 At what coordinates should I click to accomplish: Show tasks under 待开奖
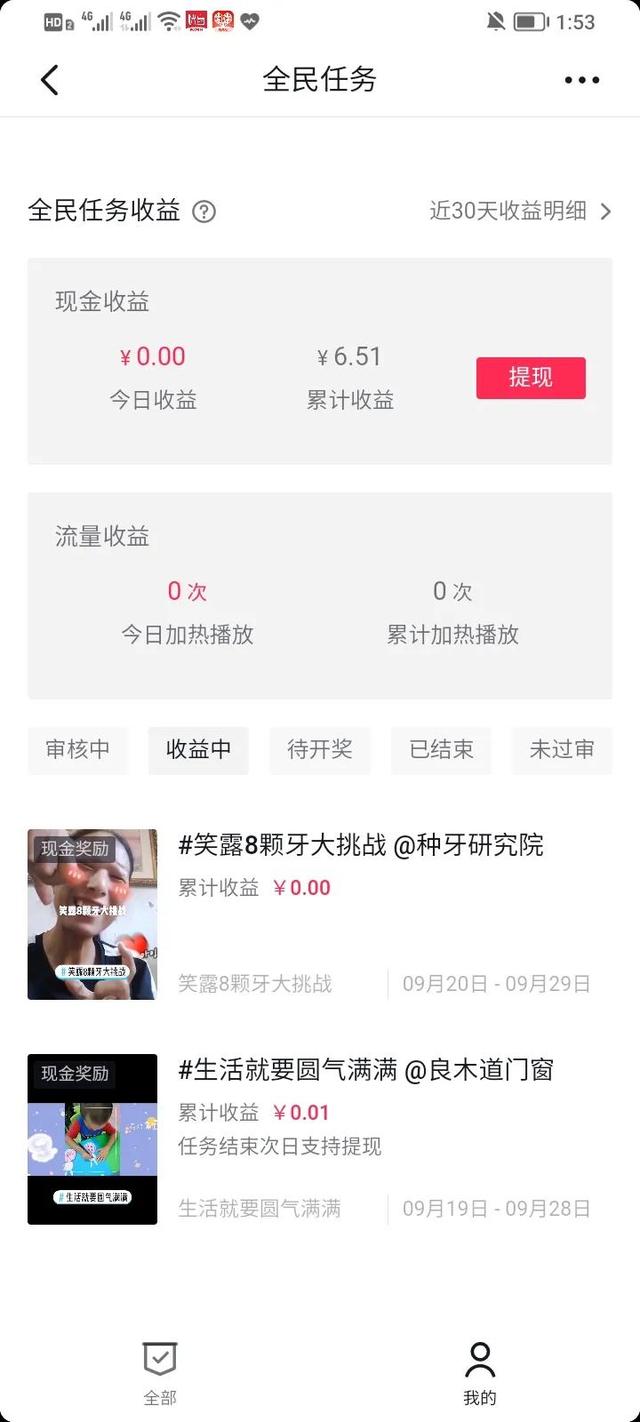[320, 750]
